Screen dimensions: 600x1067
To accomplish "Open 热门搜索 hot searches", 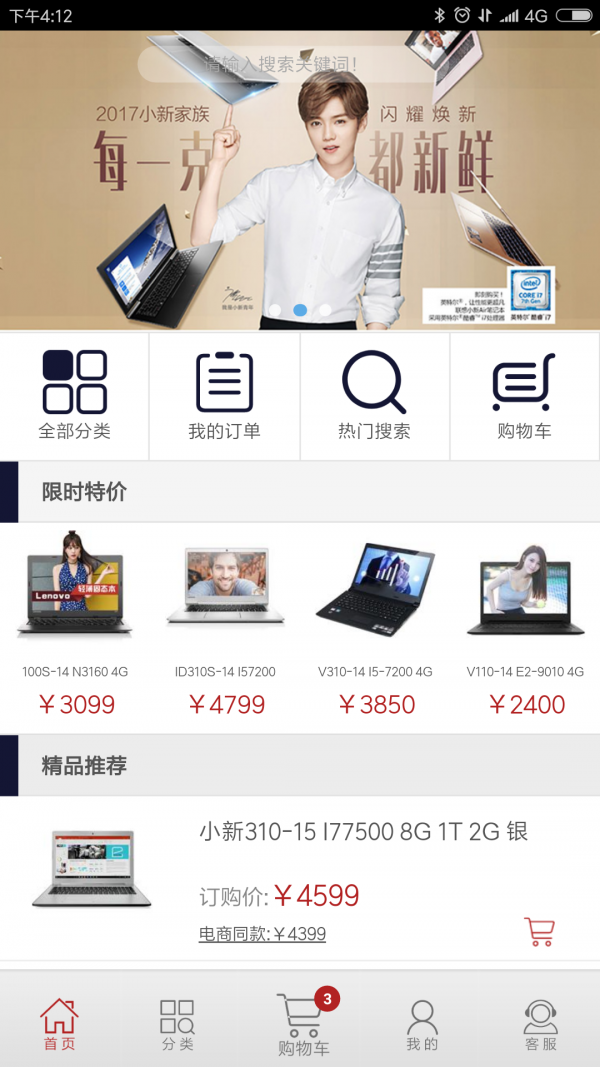I will 374,396.
